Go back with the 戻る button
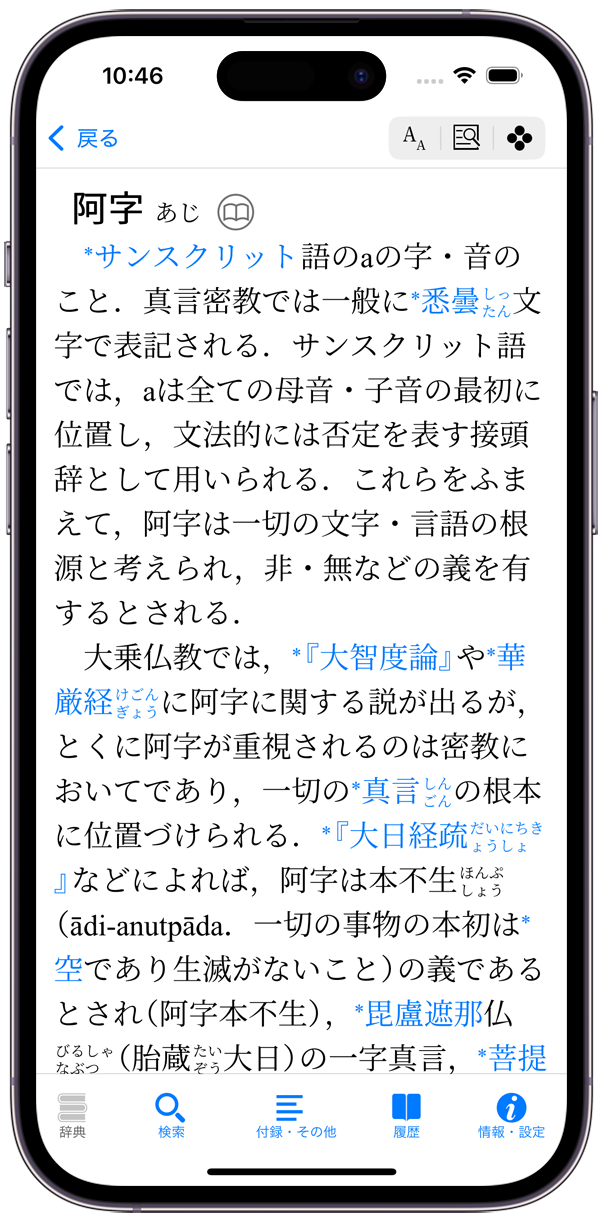This screenshot has height=1222, width=603. pos(84,138)
